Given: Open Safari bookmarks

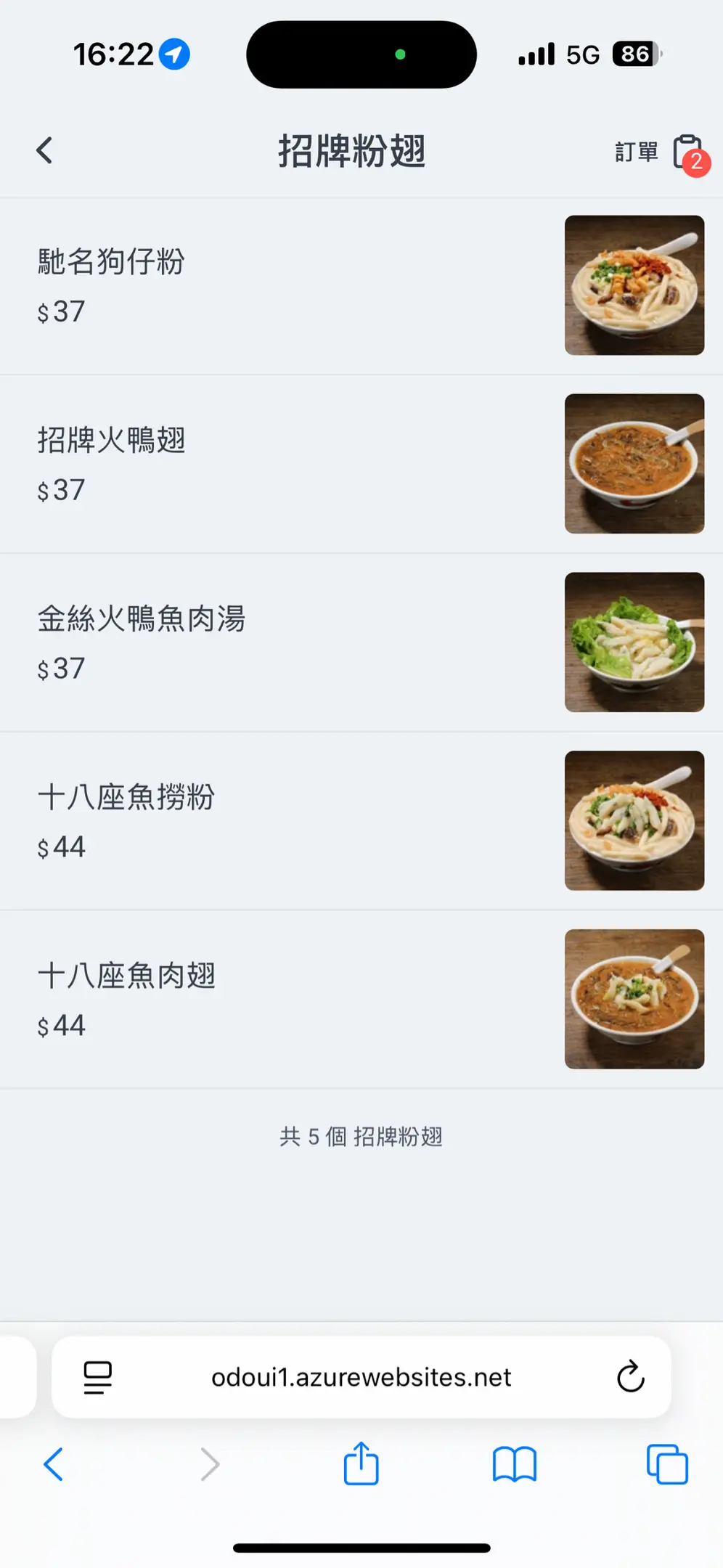Looking at the screenshot, I should [514, 1464].
